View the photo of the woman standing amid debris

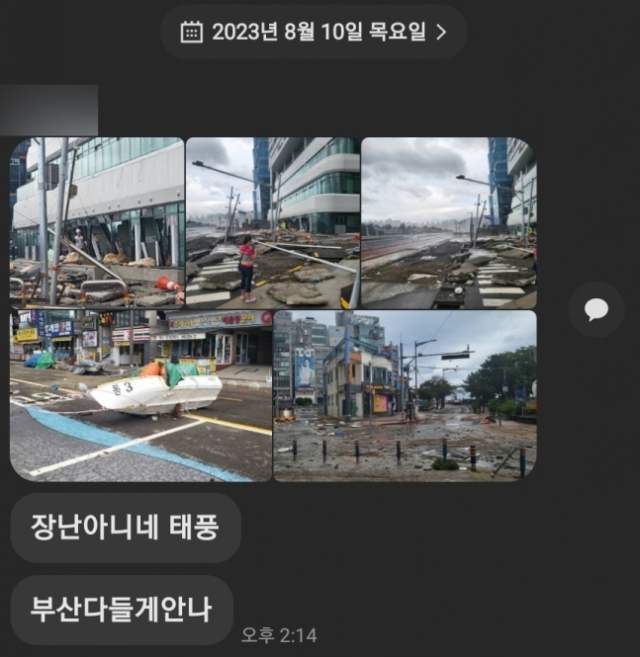pyautogui.click(x=272, y=222)
